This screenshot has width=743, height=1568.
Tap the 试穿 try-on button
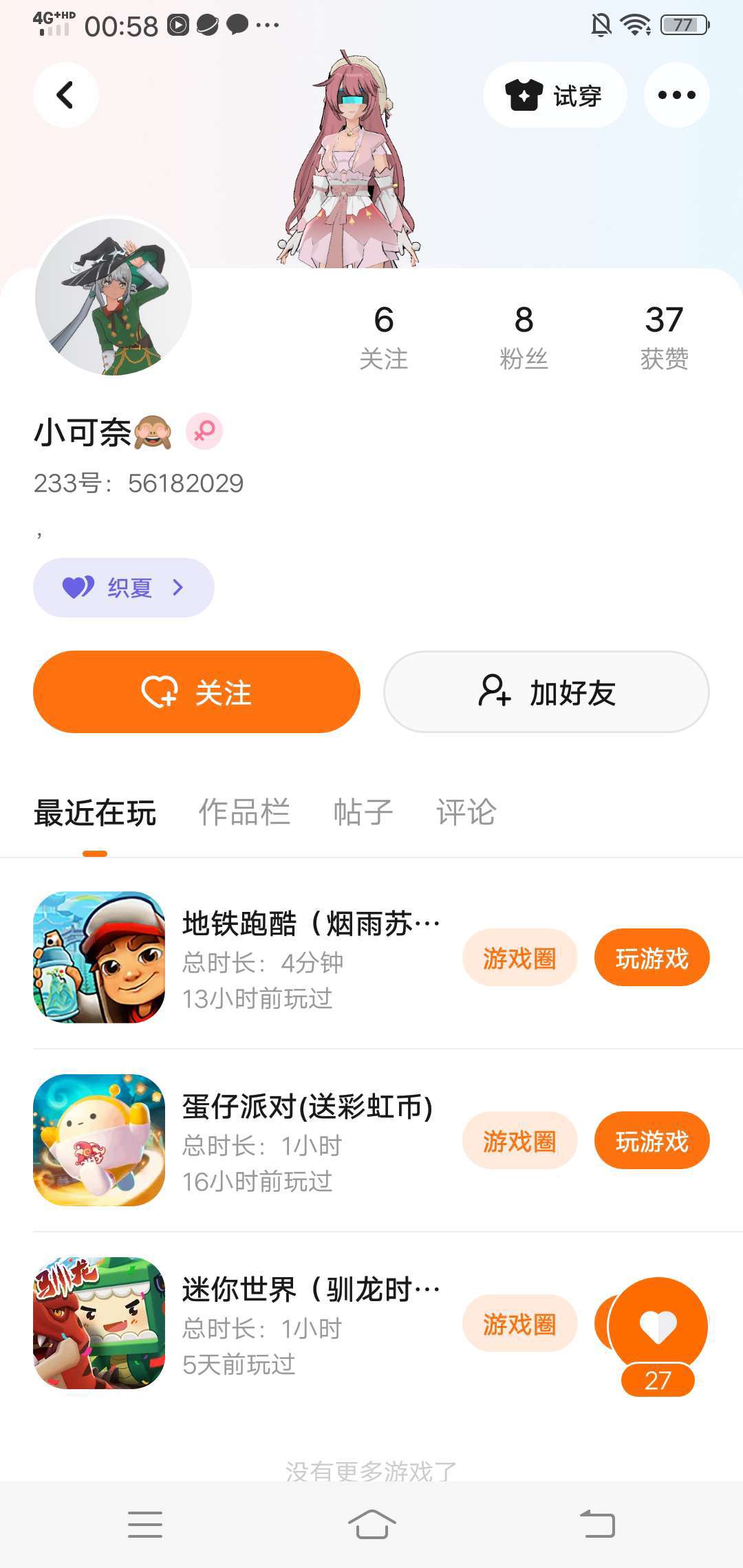[554, 95]
